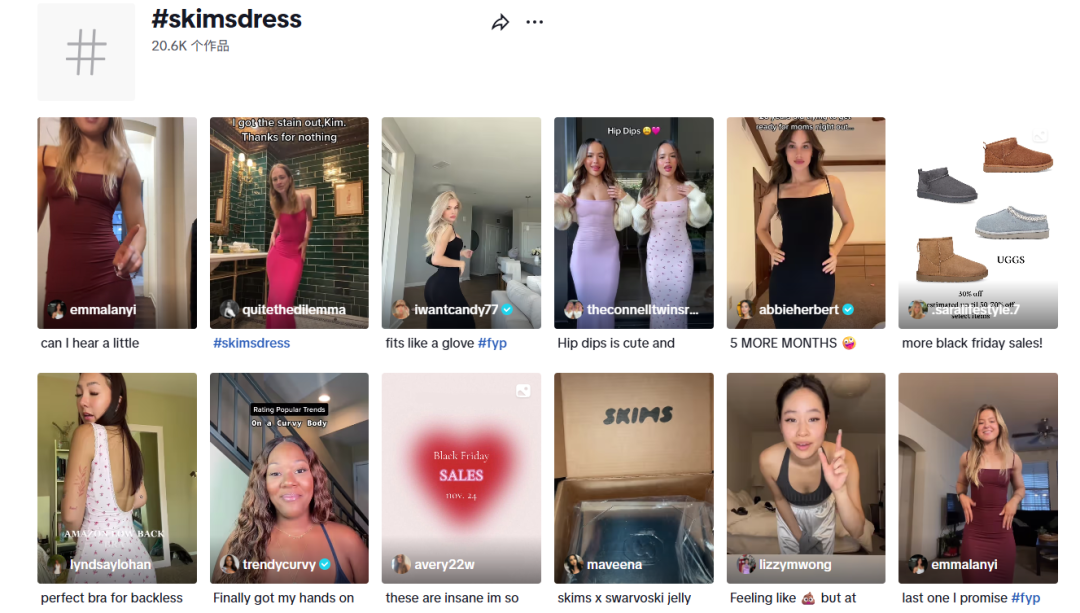
Task: Open emmalanyi's video 'can I hear a little'
Action: pos(117,222)
